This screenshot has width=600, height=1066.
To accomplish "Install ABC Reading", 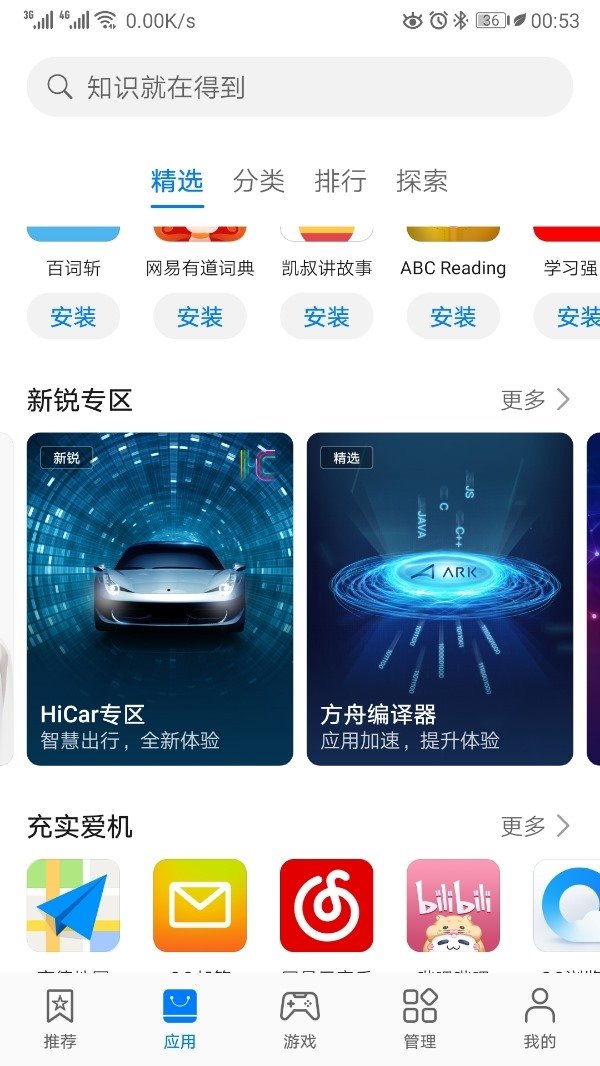I will point(453,317).
